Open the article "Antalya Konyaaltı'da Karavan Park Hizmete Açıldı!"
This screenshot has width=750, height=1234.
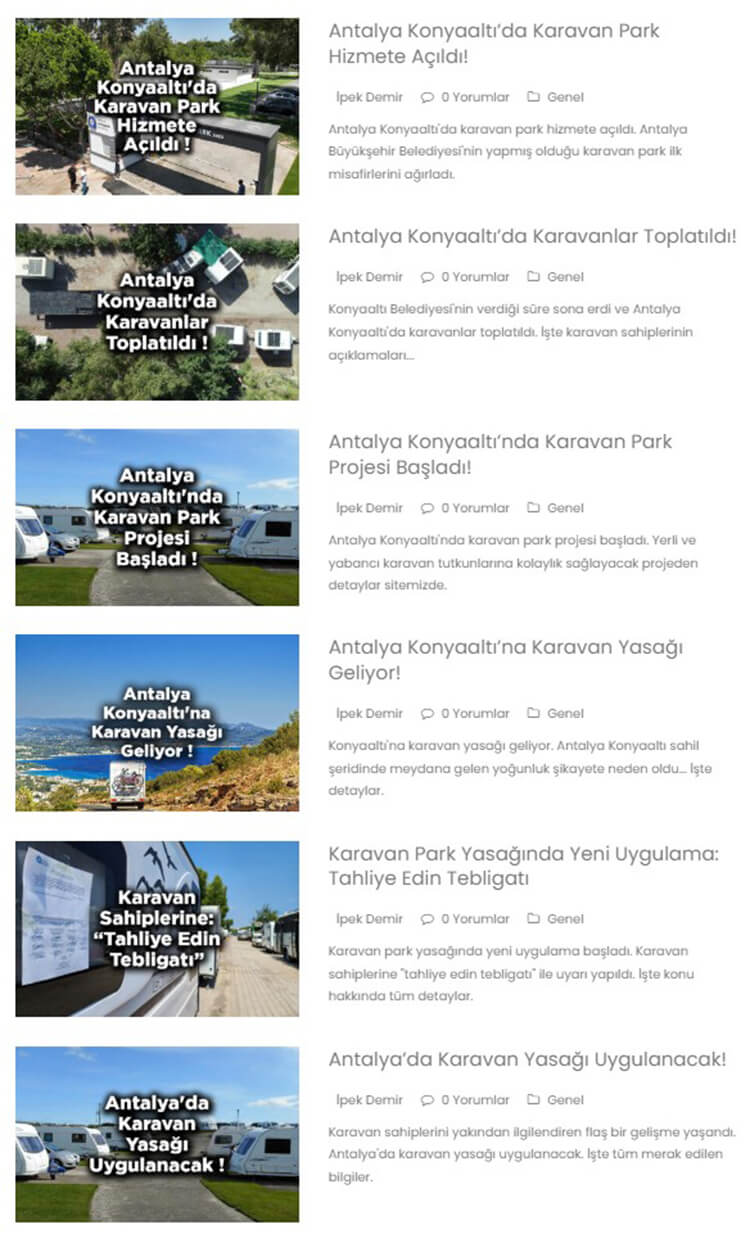point(493,44)
